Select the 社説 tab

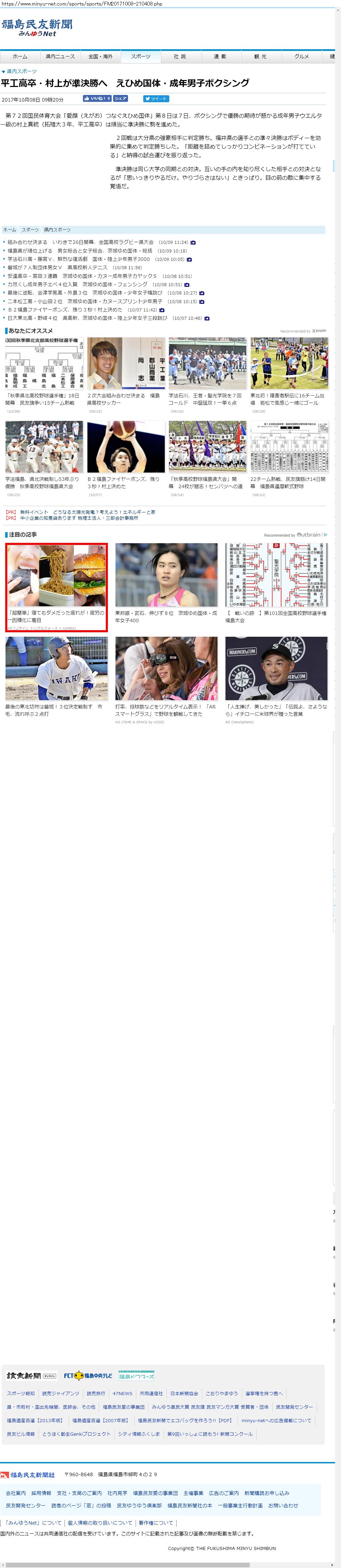click(x=180, y=56)
